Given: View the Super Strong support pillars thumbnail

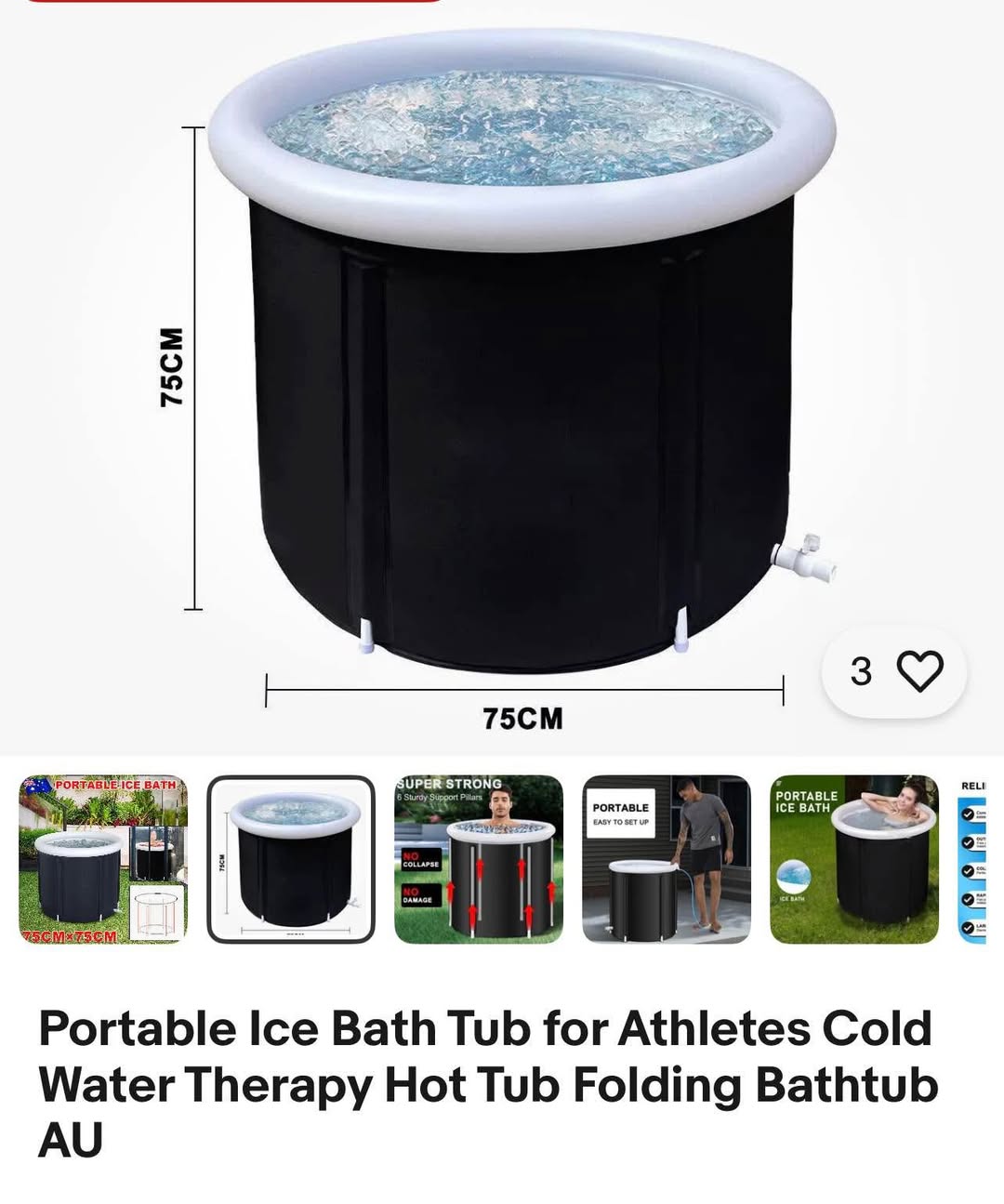Looking at the screenshot, I should pos(479,859).
